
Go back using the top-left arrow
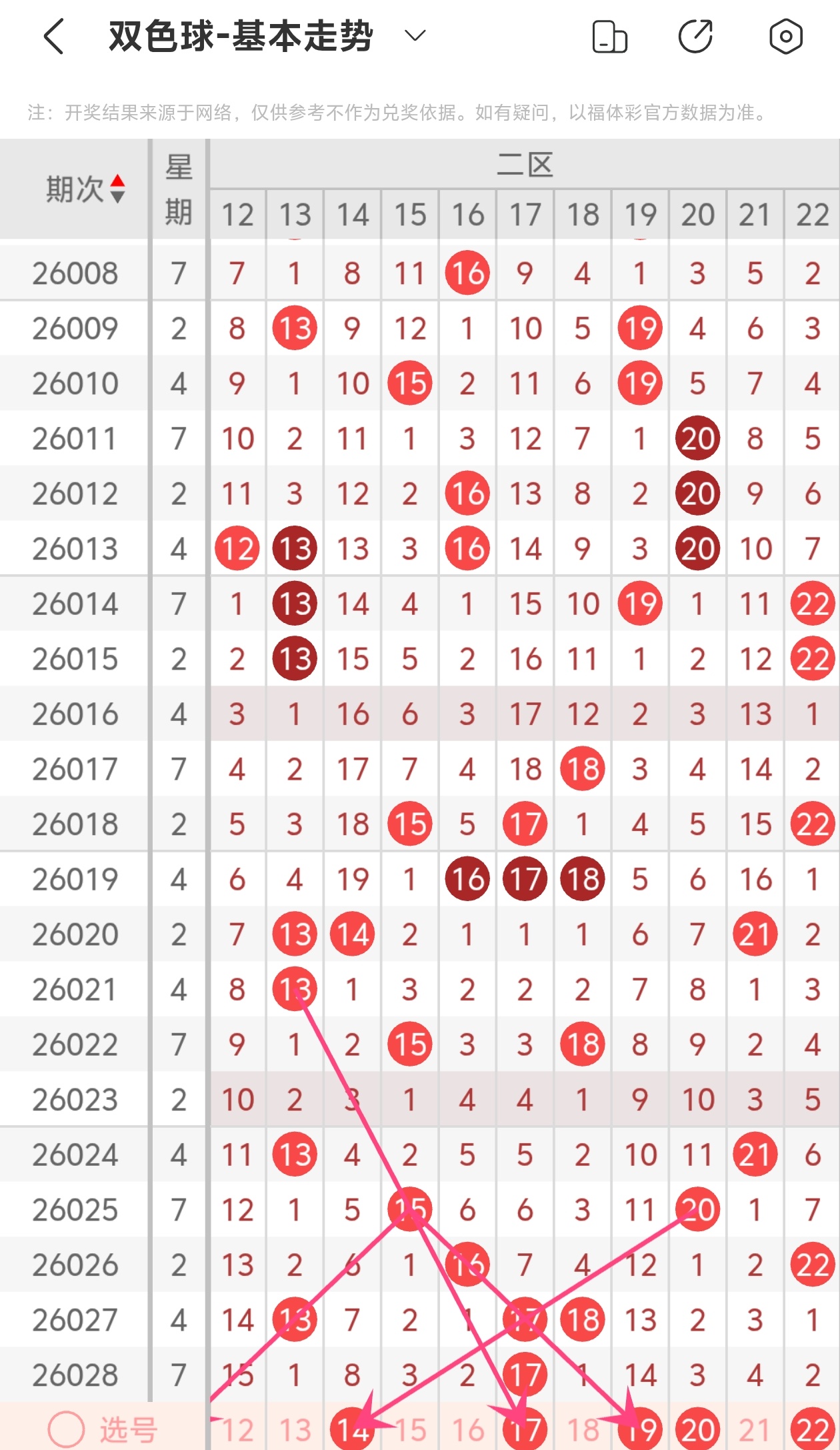click(x=53, y=36)
